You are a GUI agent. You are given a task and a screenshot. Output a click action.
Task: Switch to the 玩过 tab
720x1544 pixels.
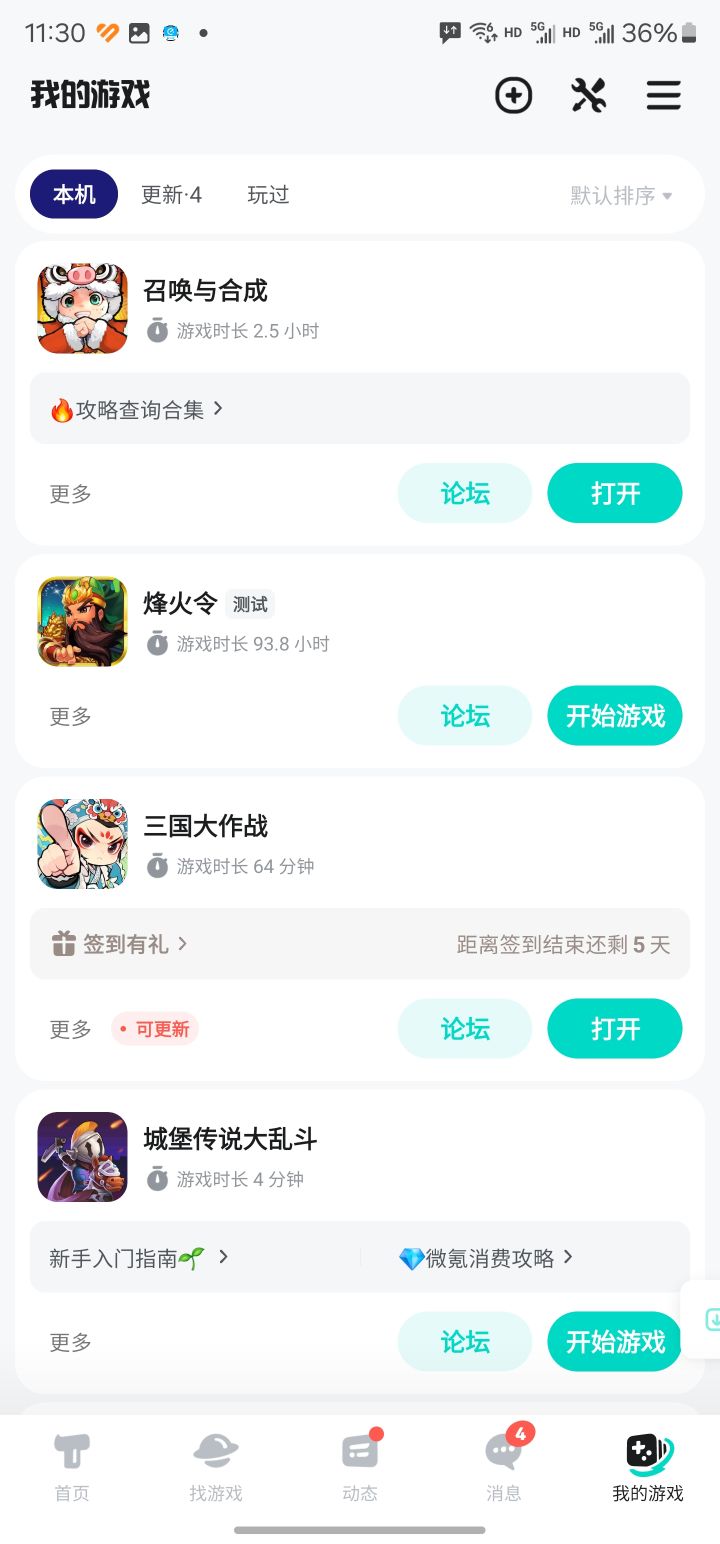click(267, 195)
